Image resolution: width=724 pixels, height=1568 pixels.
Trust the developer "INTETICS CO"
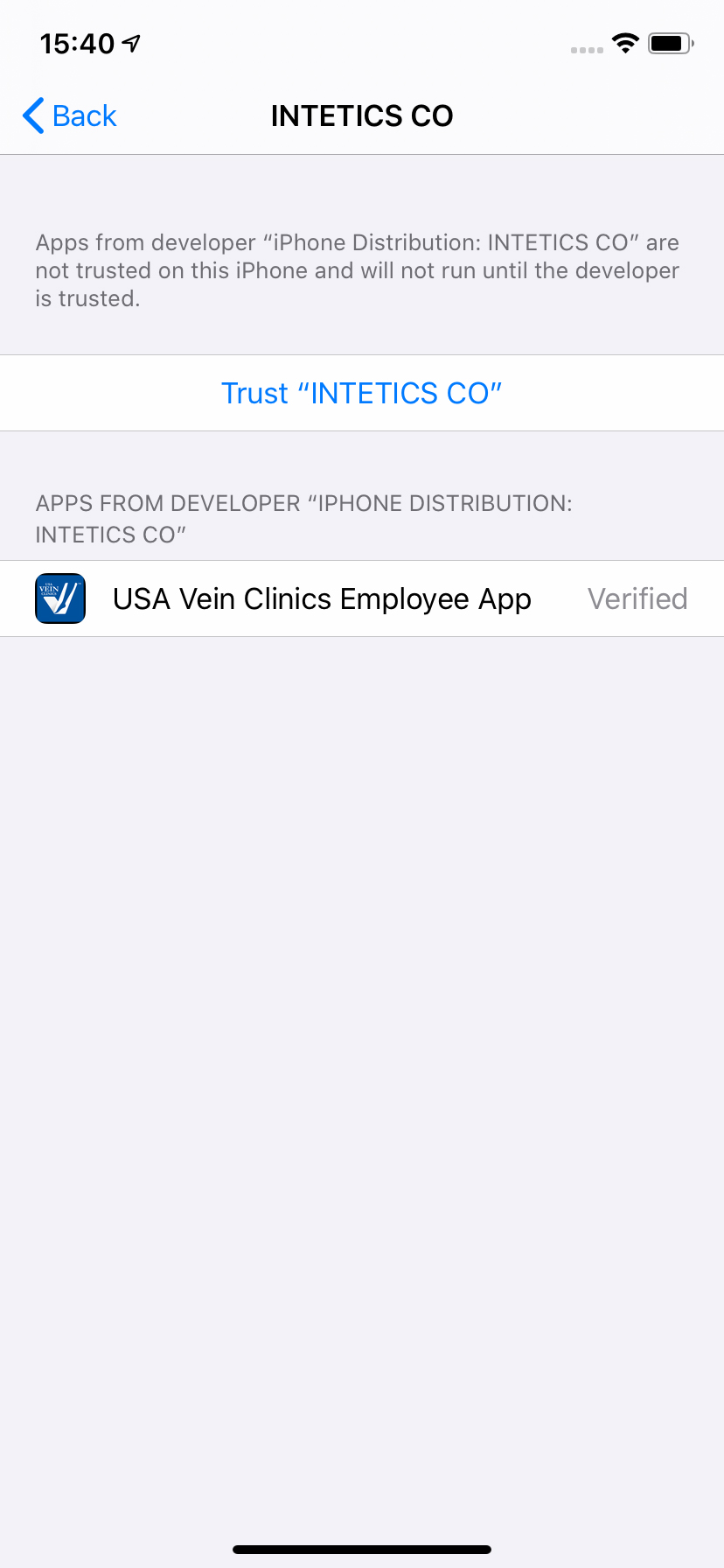coord(361,393)
